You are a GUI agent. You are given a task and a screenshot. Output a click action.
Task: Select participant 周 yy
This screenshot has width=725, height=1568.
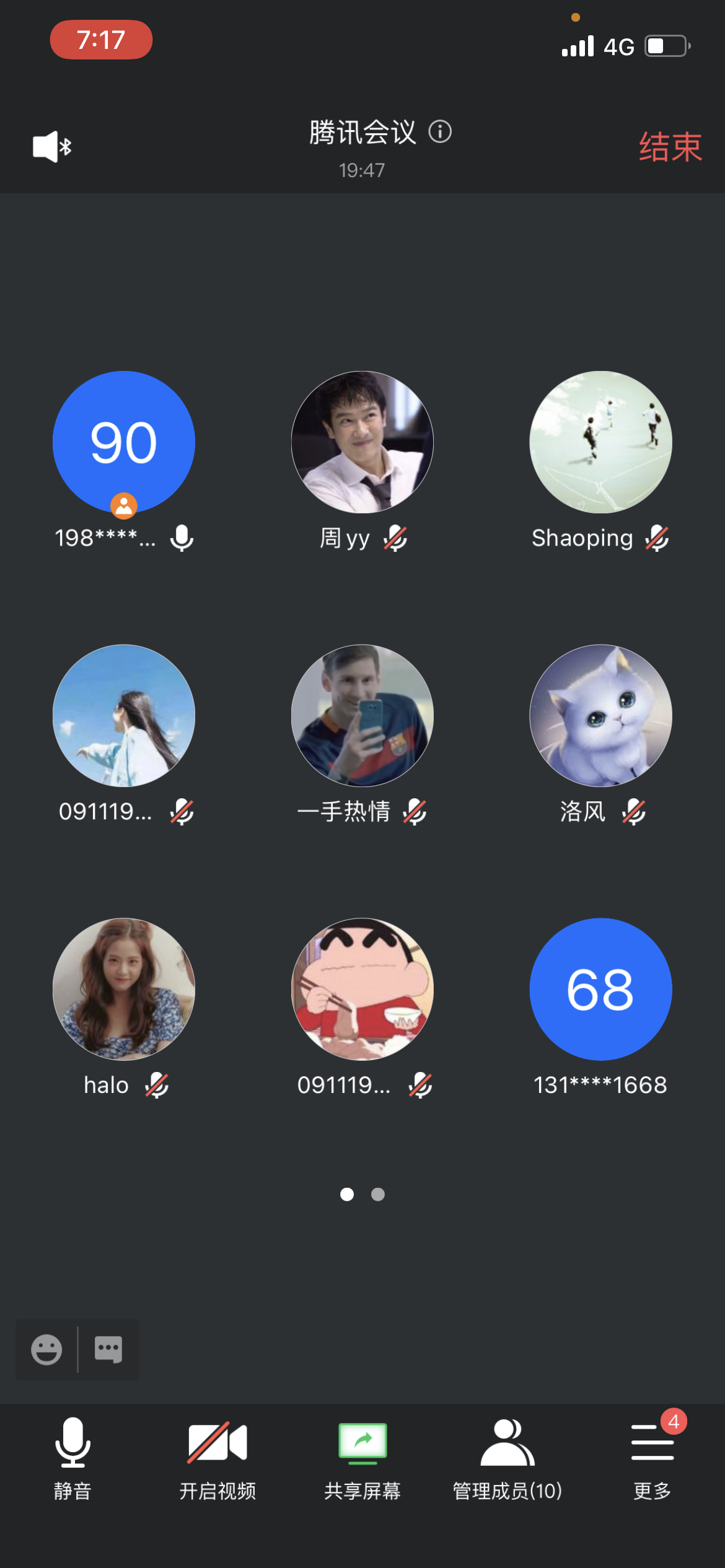tap(362, 442)
